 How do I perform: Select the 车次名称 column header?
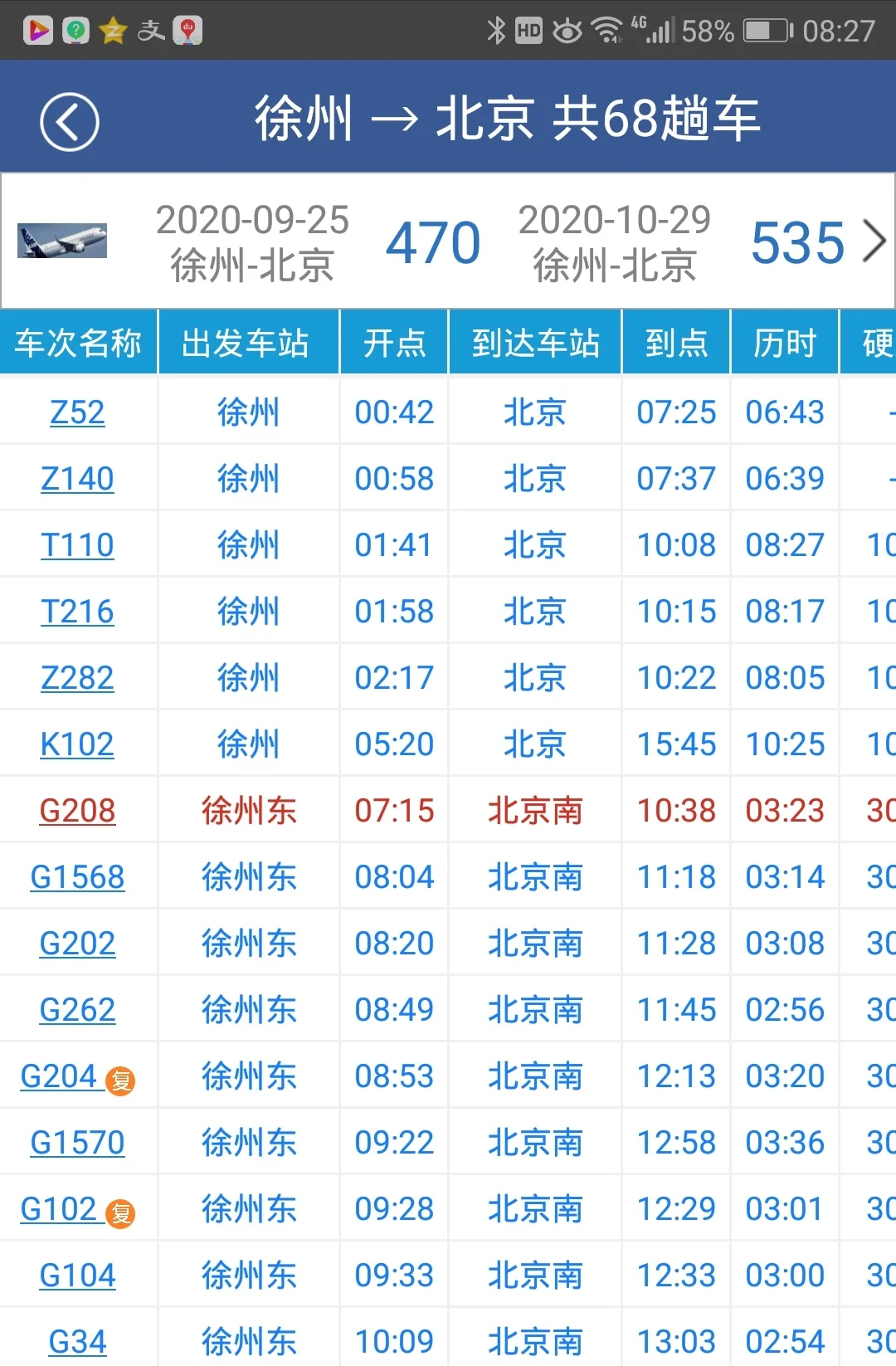[79, 341]
